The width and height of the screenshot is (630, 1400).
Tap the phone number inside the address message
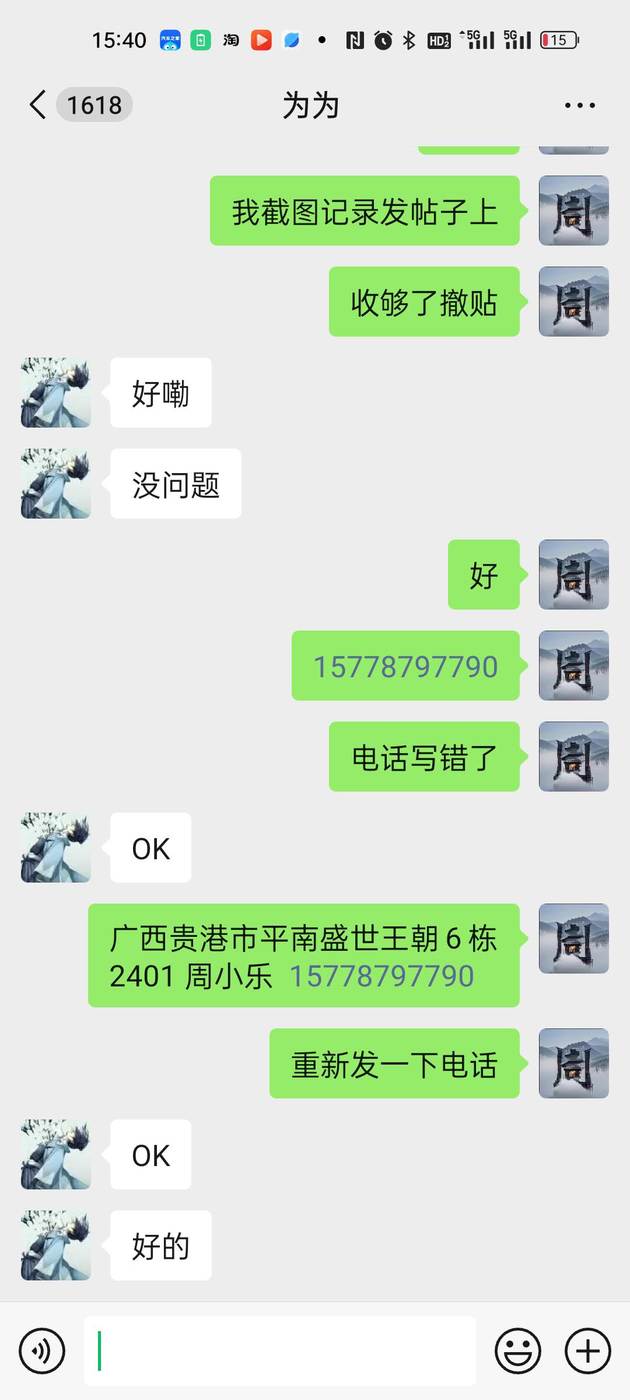[382, 976]
